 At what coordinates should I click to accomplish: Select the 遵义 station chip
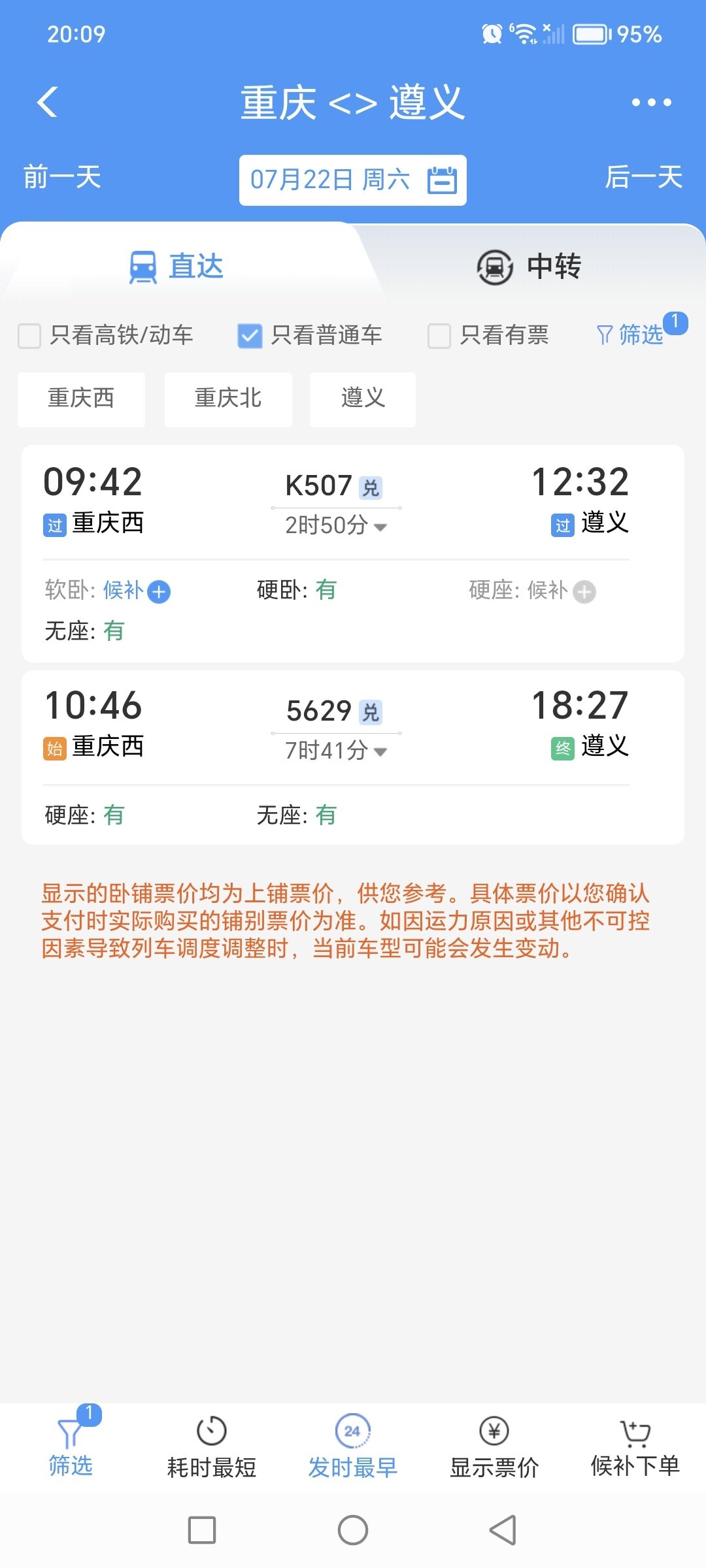pyautogui.click(x=363, y=399)
